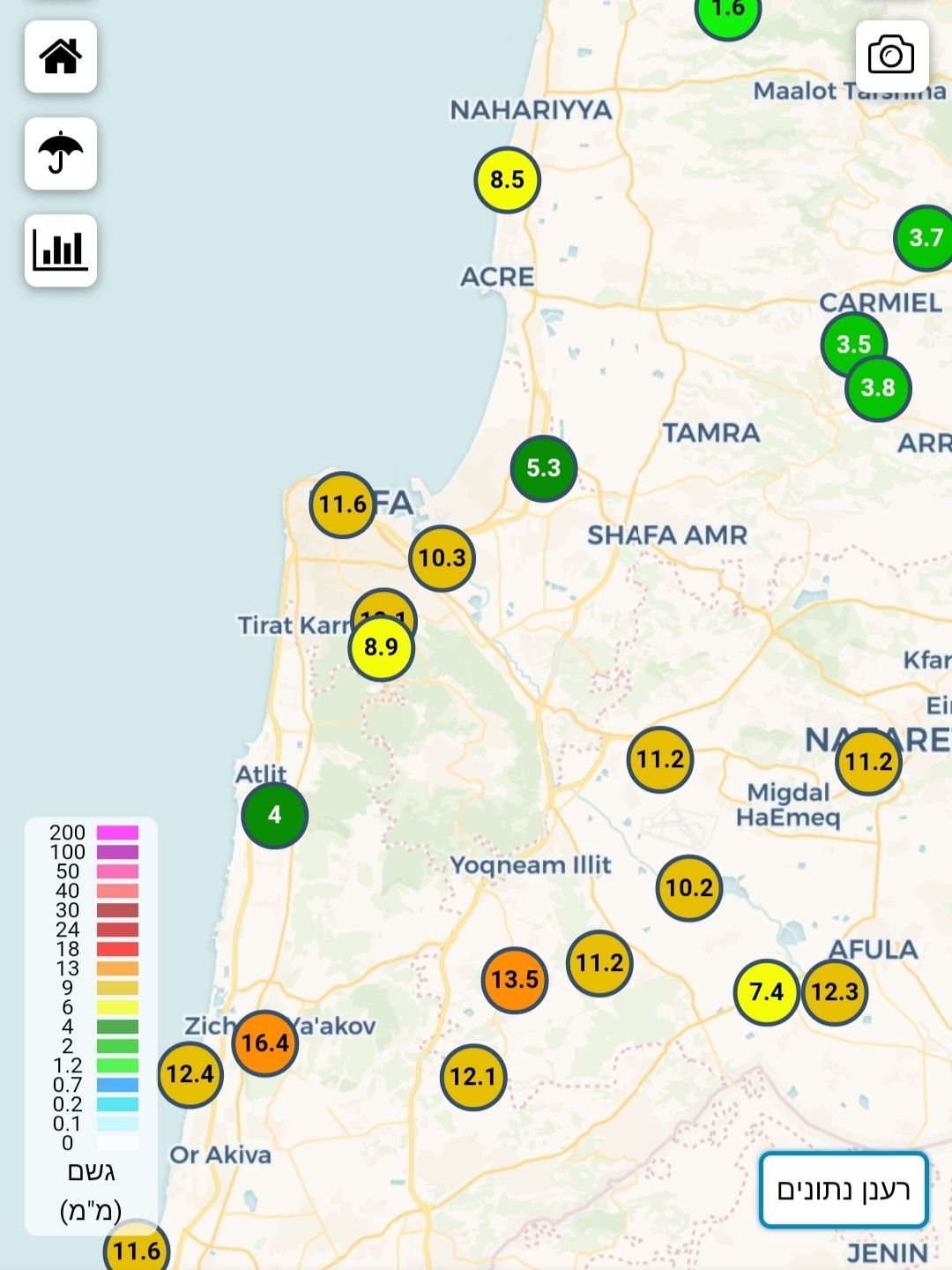The height and width of the screenshot is (1270, 952).
Task: Open the 10.3 station marker
Action: tap(442, 558)
